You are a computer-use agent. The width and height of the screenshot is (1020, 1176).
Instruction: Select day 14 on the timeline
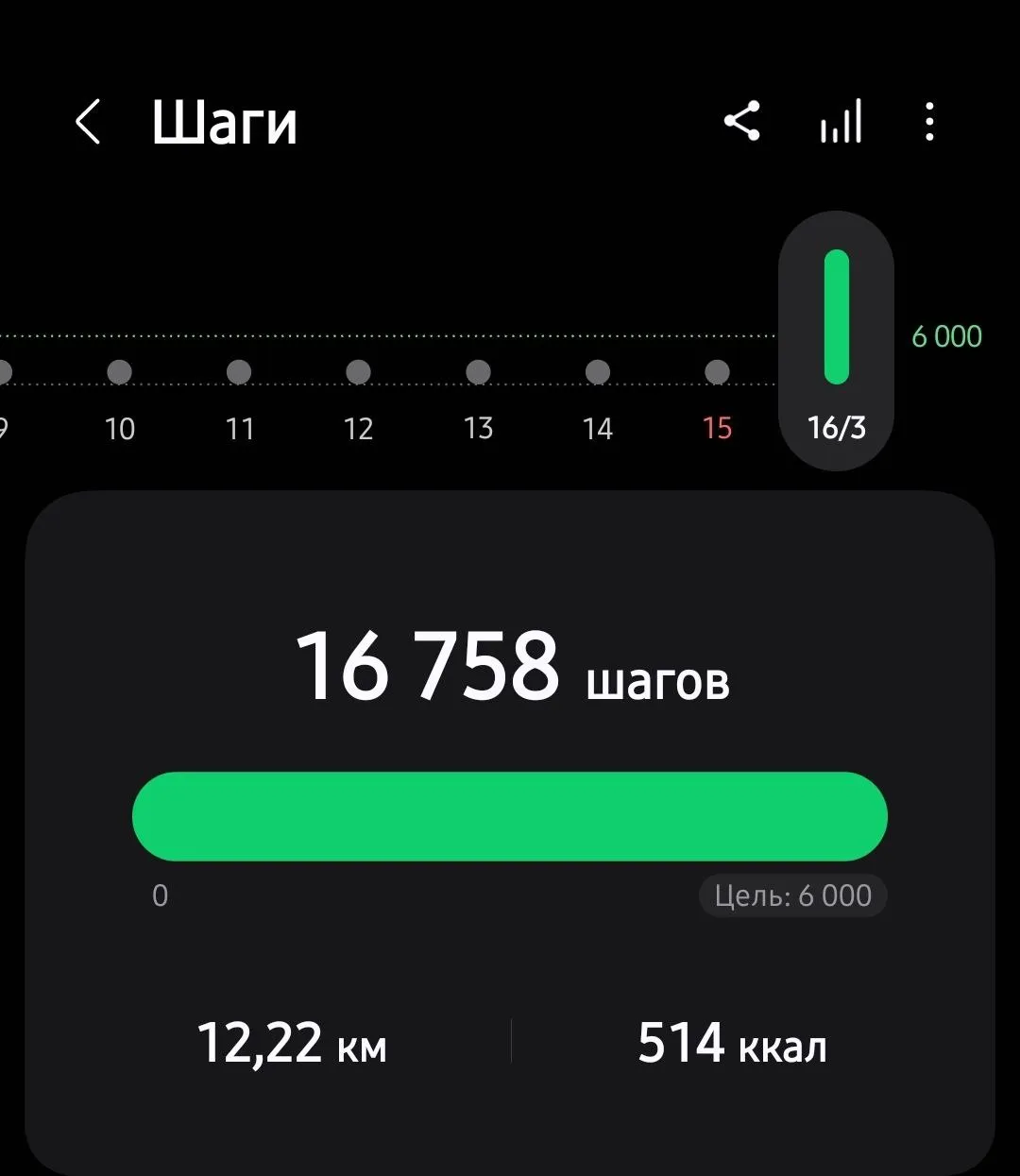(x=598, y=397)
